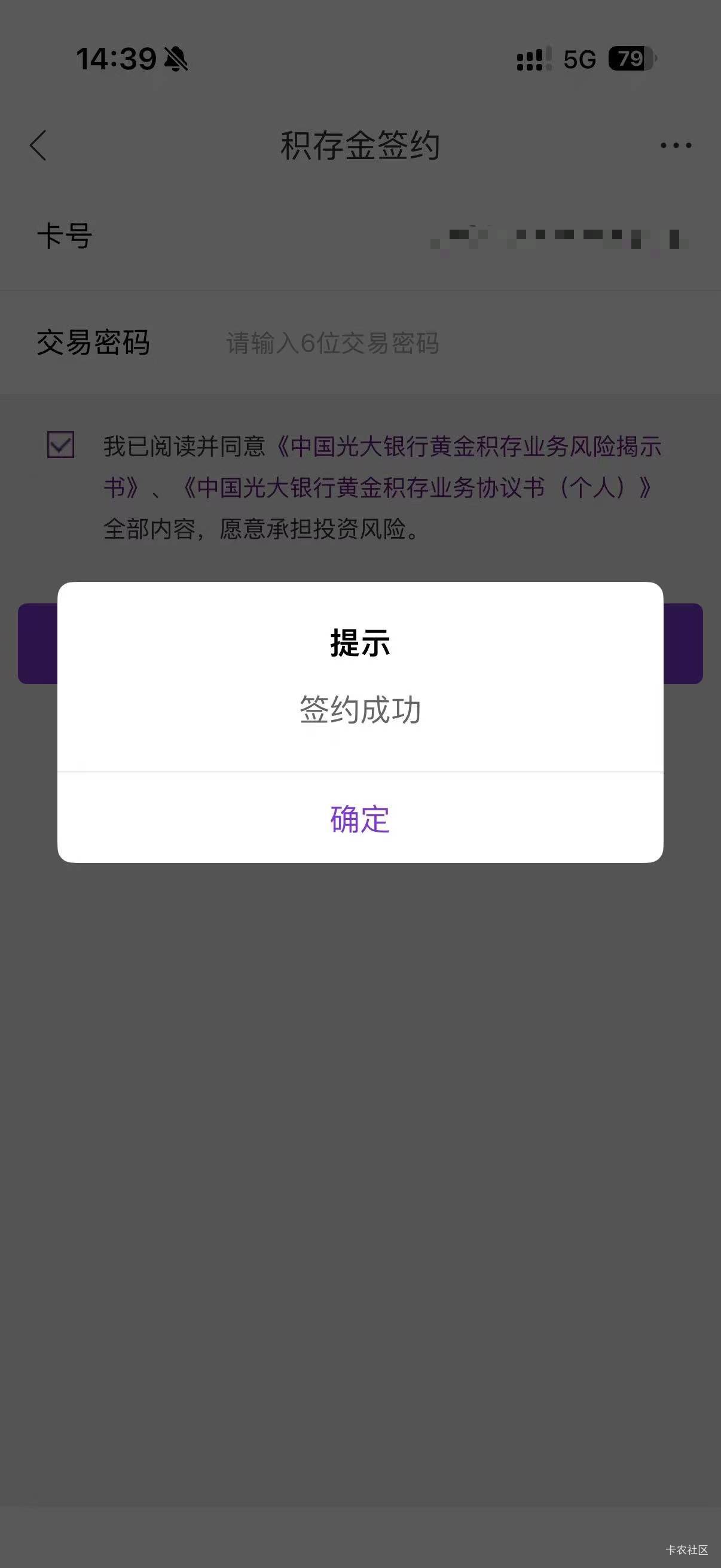Open 《中国光大银行黄金积存业务风险揭示书》 link
The image size is (721, 1568).
469,447
